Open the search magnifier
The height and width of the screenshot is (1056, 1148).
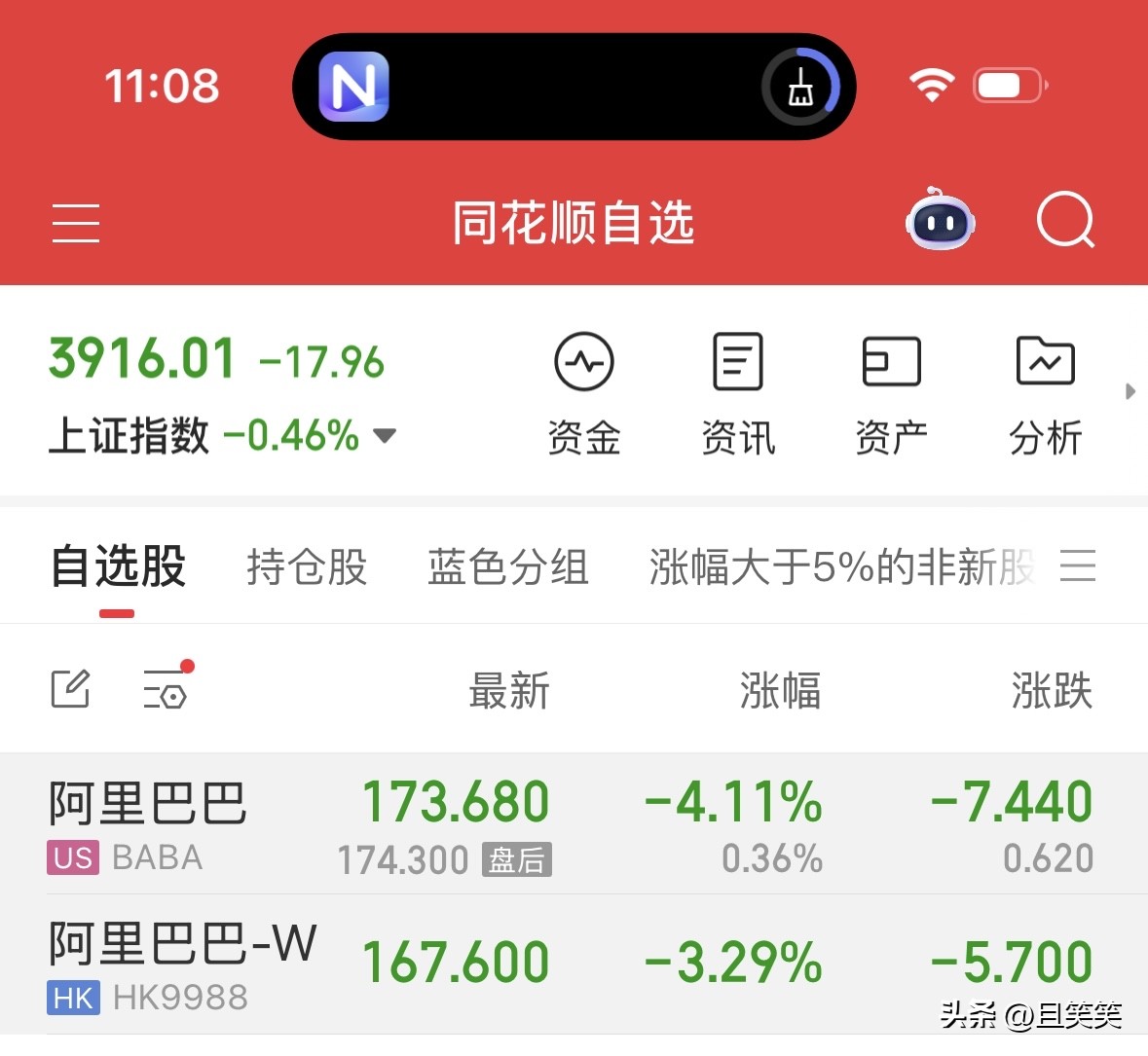(x=1065, y=222)
